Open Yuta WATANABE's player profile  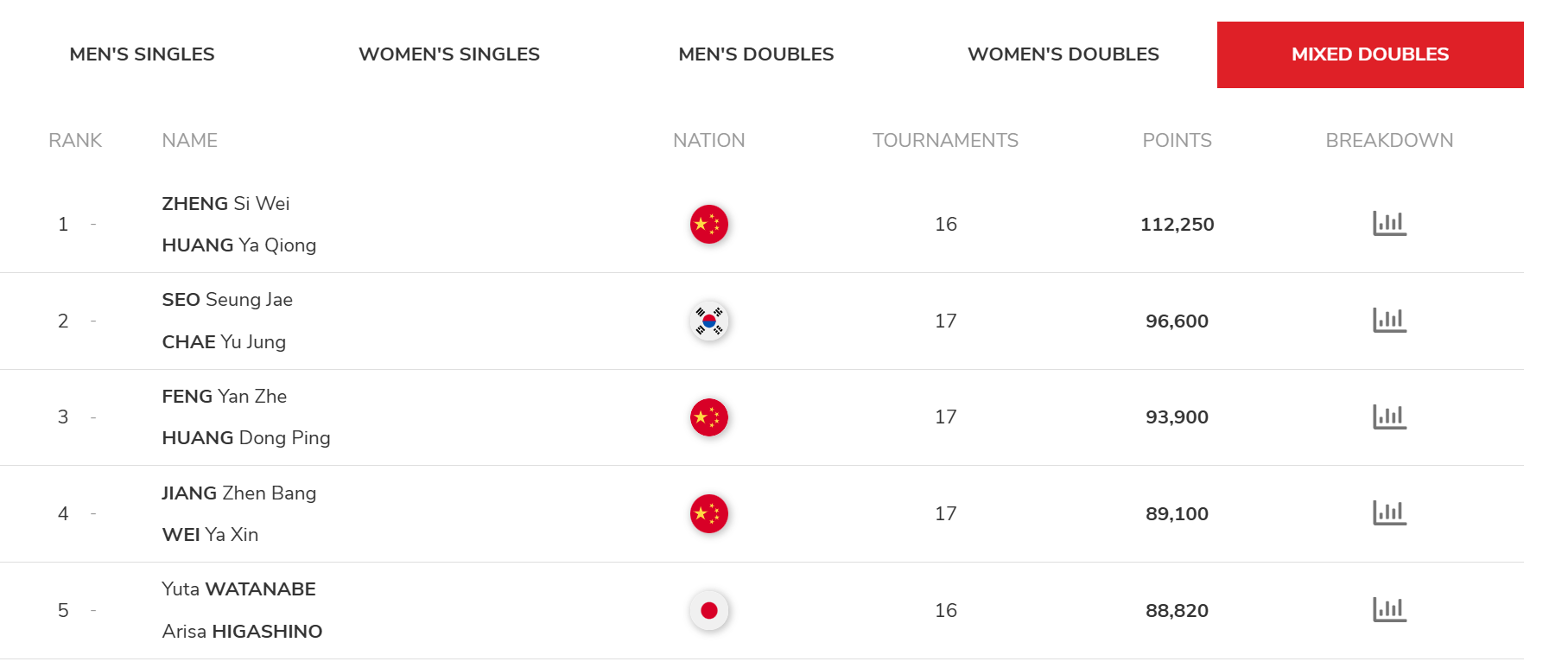238,589
